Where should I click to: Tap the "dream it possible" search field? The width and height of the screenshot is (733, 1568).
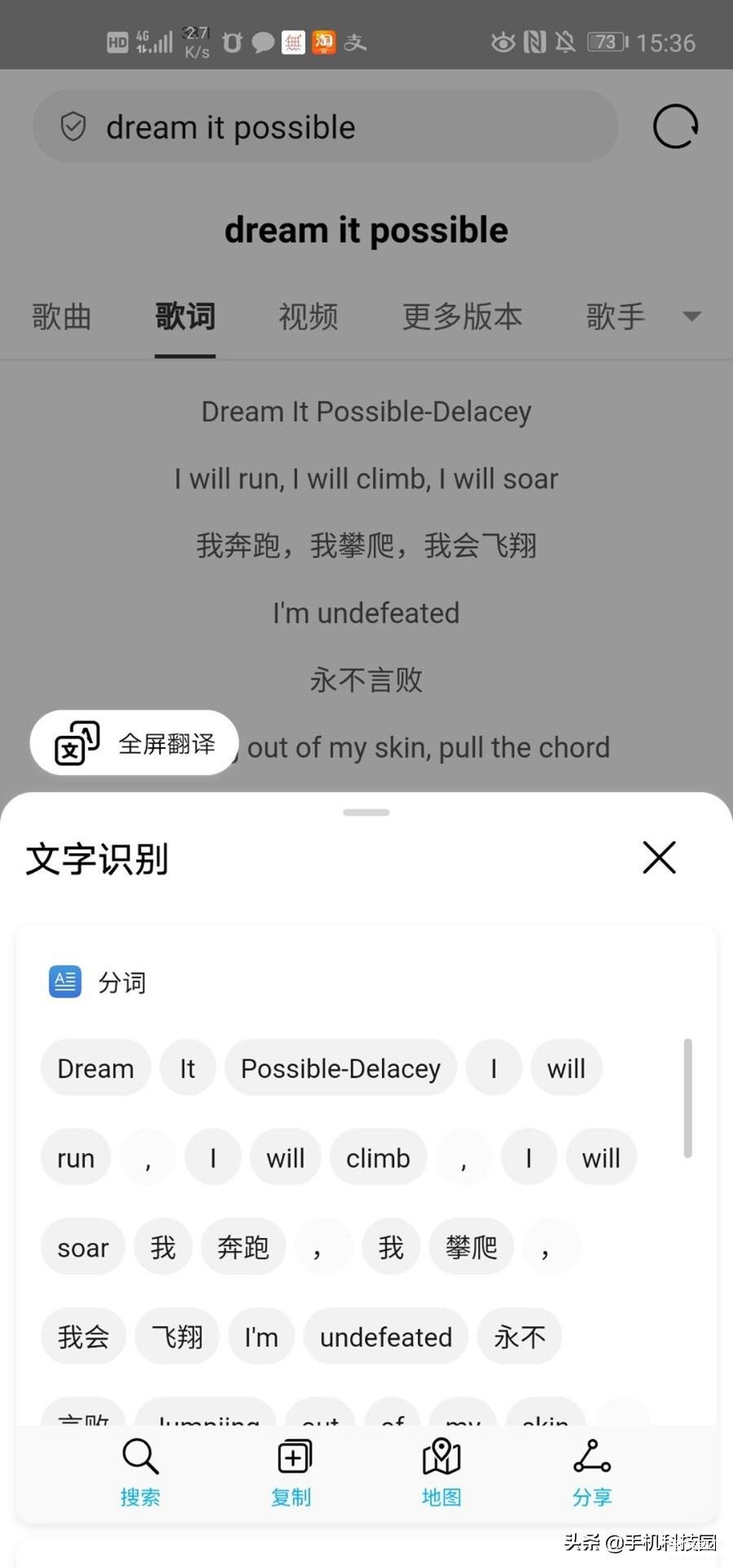pyautogui.click(x=326, y=126)
